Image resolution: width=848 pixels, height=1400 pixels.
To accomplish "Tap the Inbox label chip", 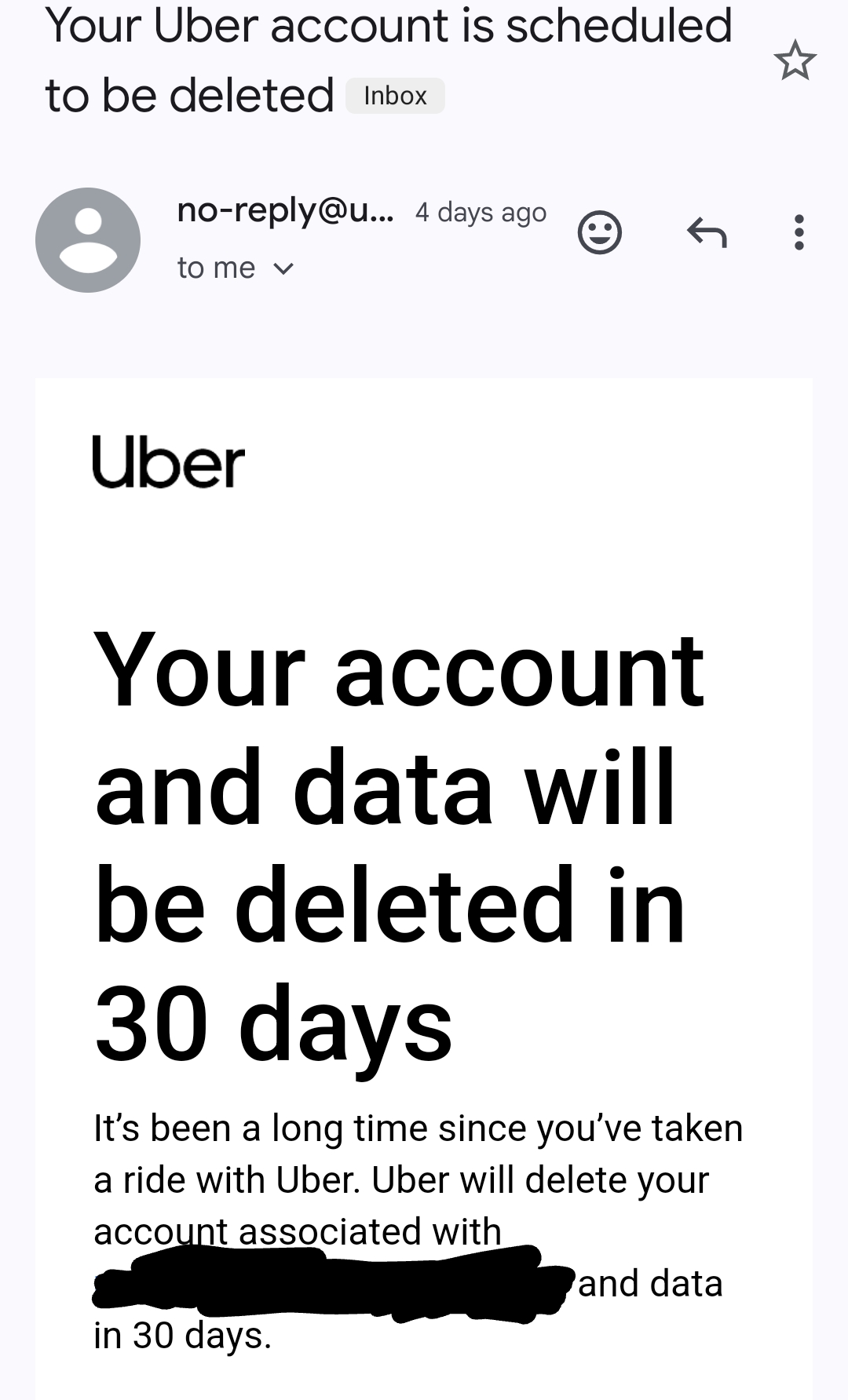I will [x=395, y=96].
